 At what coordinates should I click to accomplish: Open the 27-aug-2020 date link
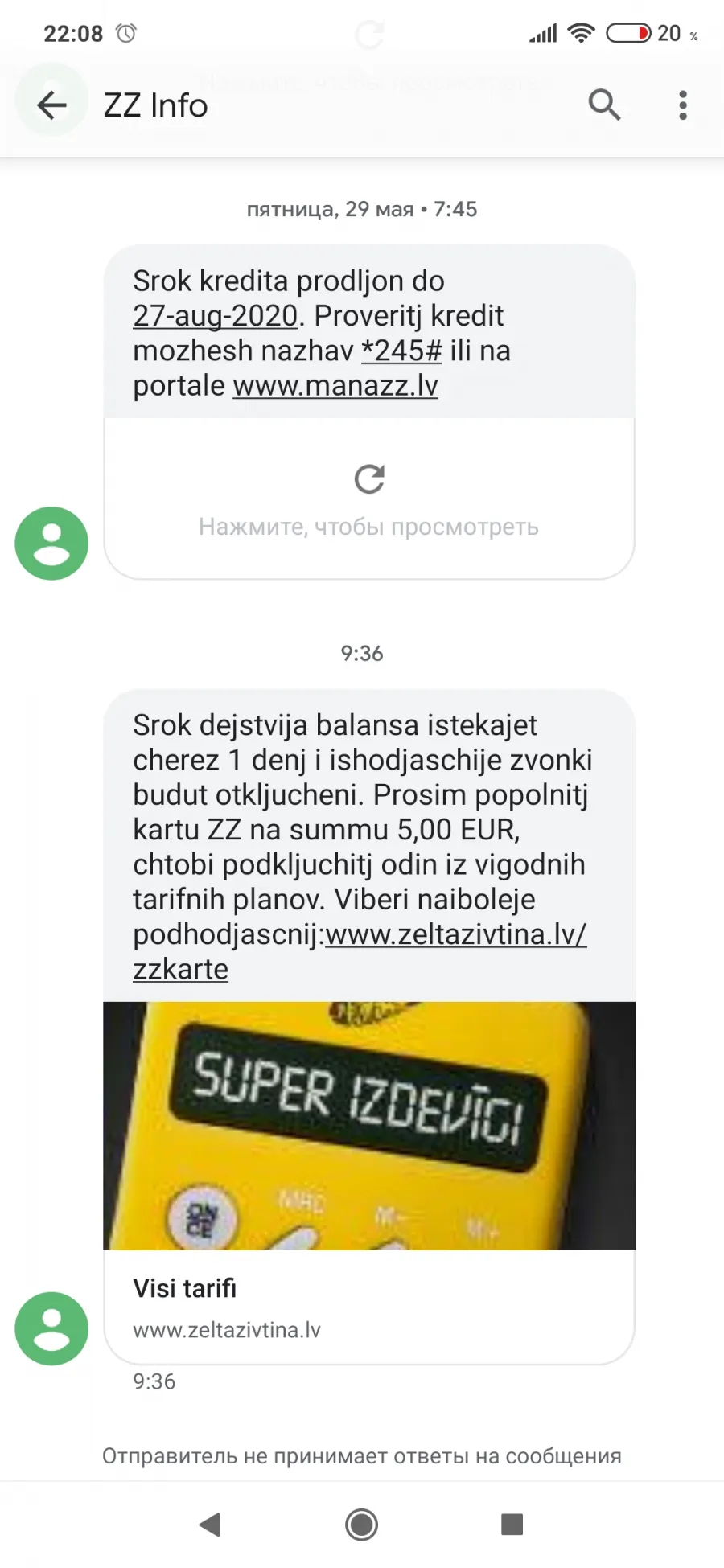tap(216, 316)
